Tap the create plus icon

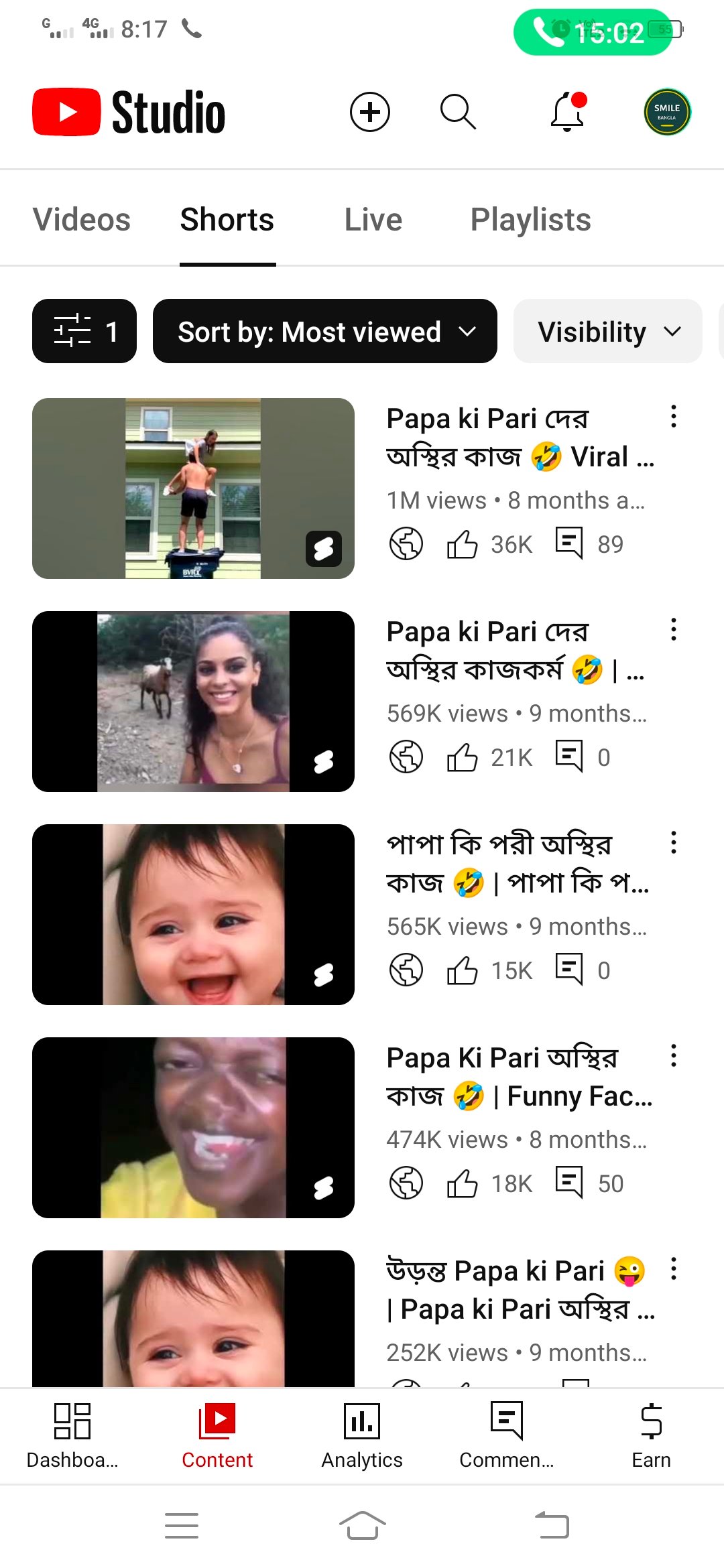tap(369, 112)
